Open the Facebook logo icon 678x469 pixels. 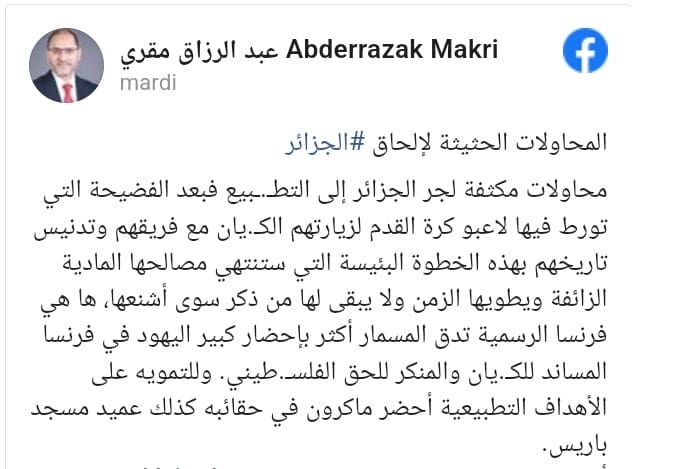tap(585, 50)
